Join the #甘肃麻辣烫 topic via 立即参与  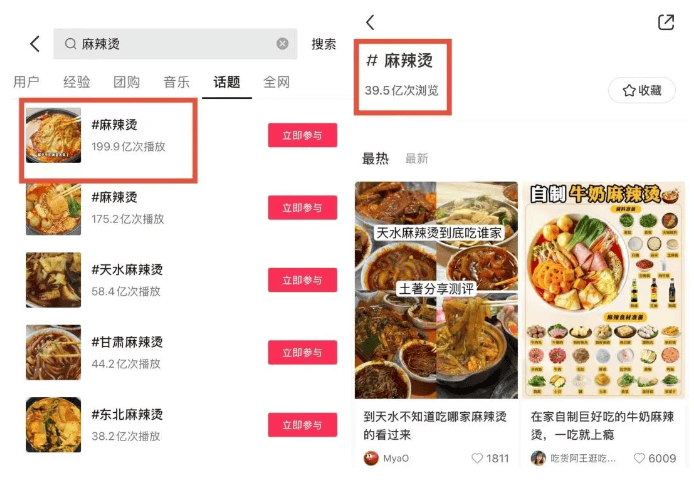click(302, 353)
